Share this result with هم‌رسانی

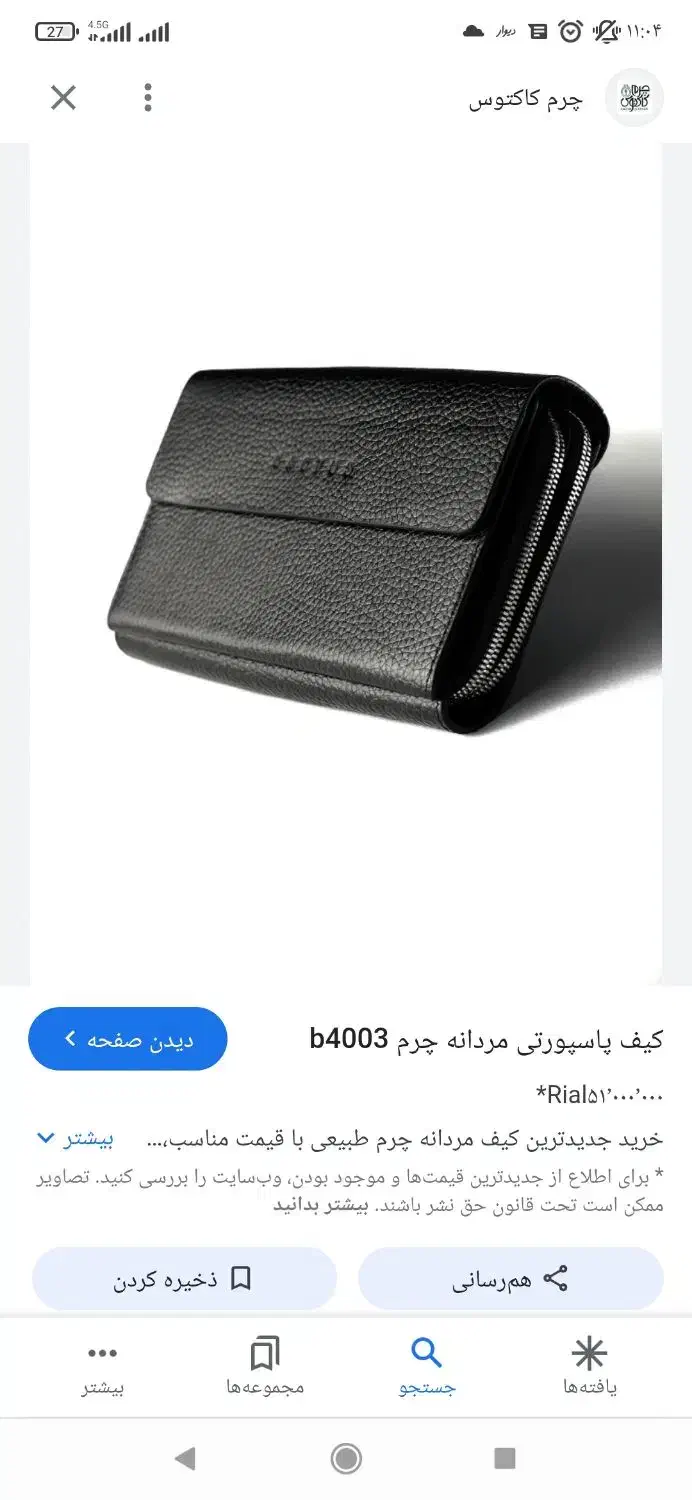coord(510,1279)
